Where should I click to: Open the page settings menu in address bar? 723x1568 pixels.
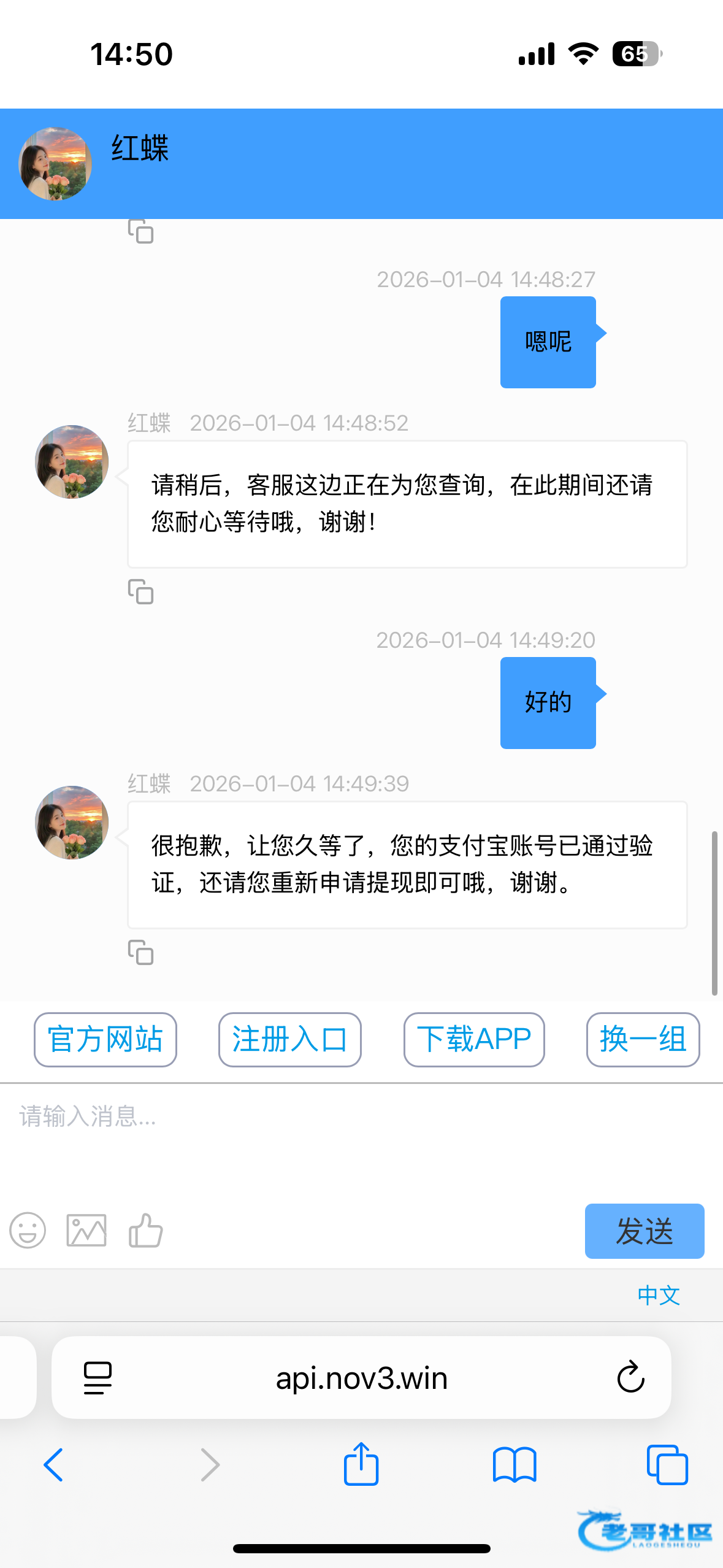coord(98,1378)
